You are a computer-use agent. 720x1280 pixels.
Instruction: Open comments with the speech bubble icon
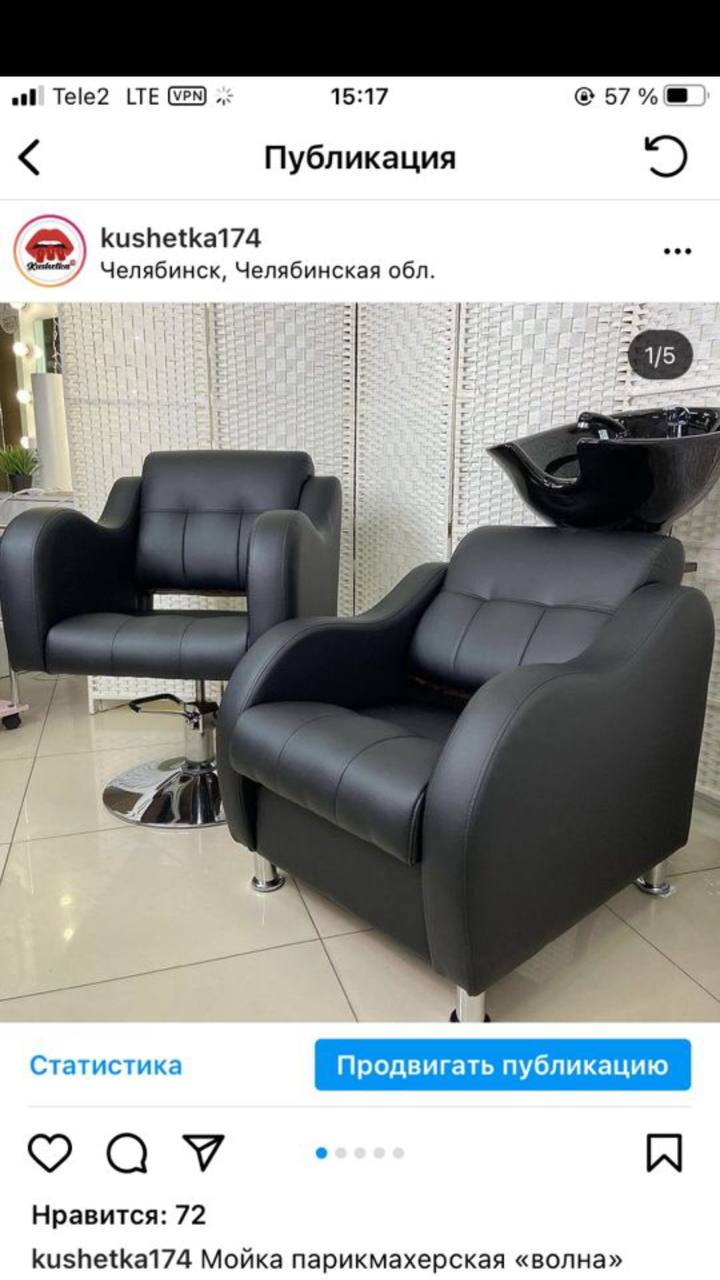pos(127,1153)
